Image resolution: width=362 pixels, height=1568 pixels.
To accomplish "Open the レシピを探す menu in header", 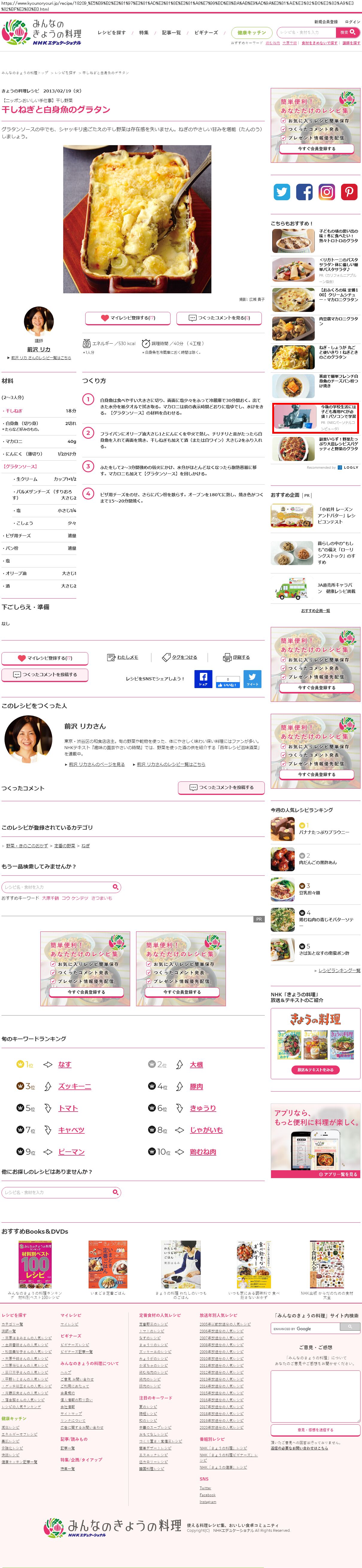I will [x=112, y=33].
